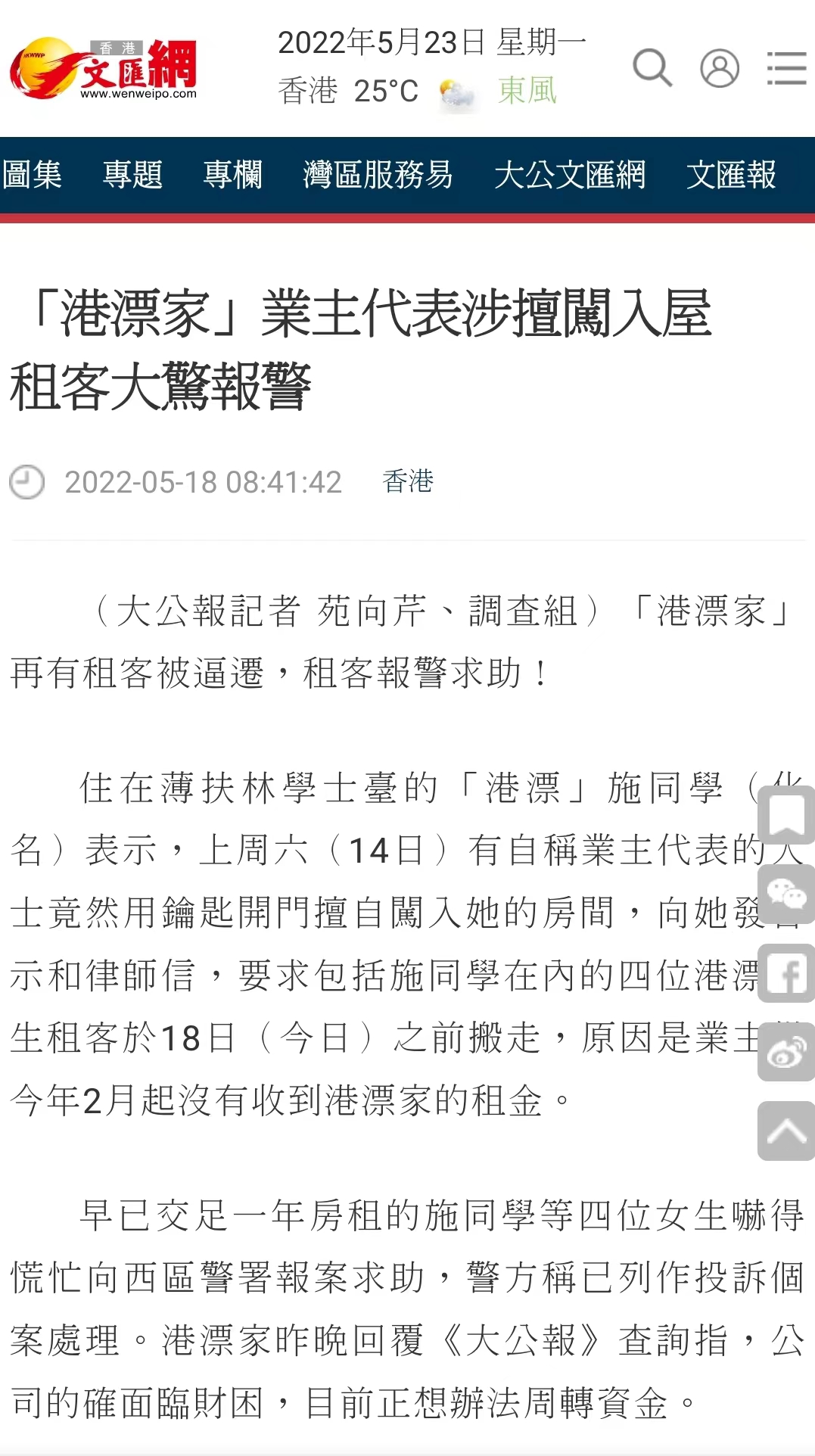Screen dimensions: 815x1456
Task: Jump back to top of page
Action: point(786,1131)
